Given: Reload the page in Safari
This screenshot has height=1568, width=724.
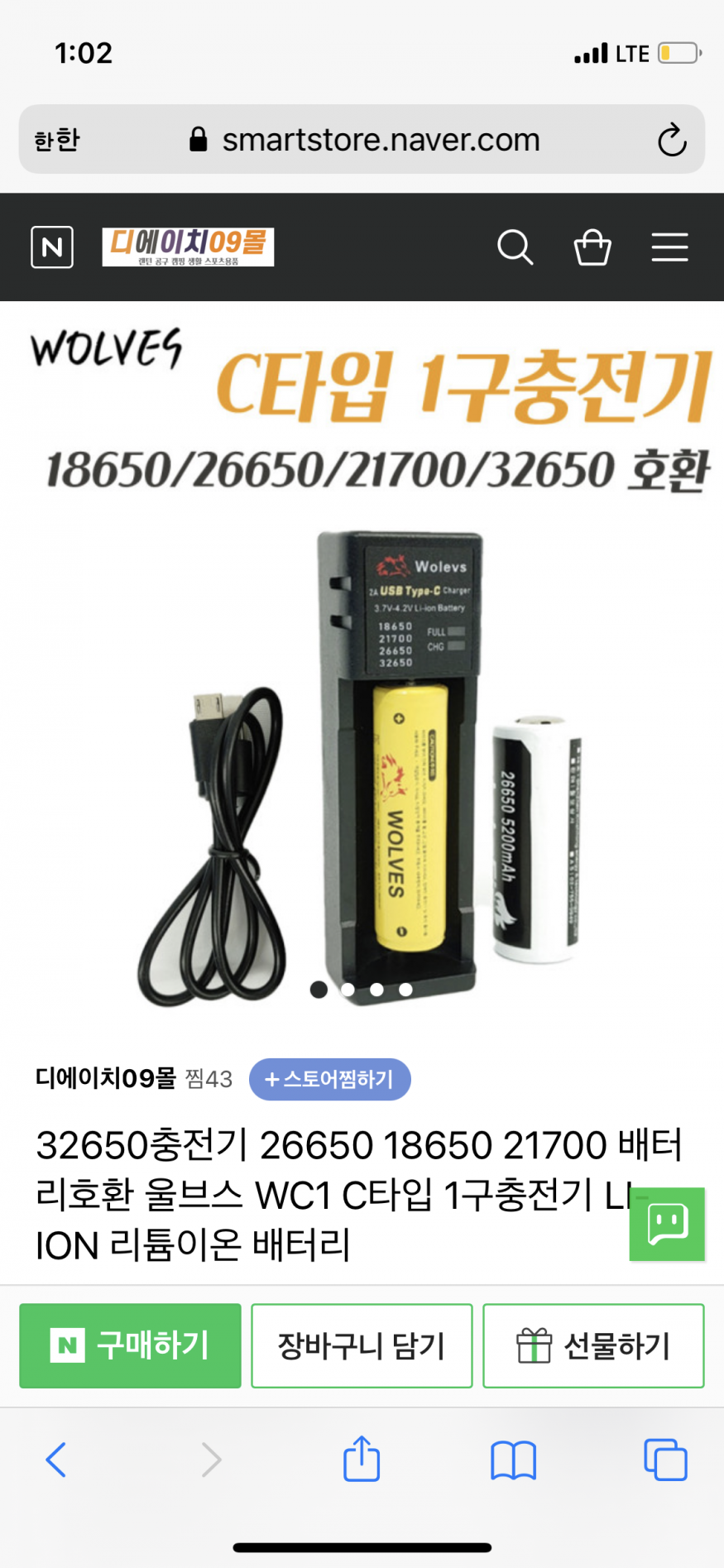Looking at the screenshot, I should point(672,140).
